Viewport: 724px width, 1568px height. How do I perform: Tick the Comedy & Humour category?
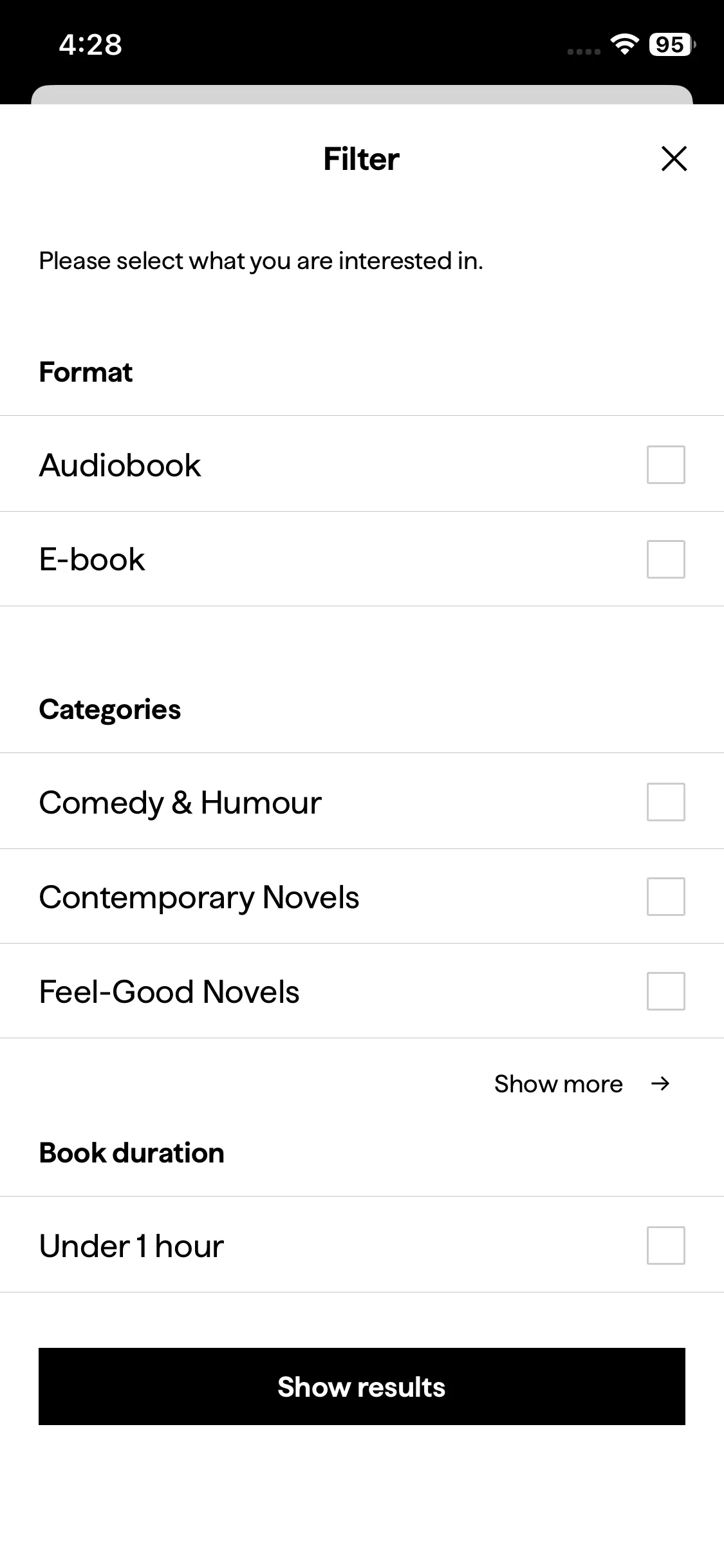(x=665, y=802)
